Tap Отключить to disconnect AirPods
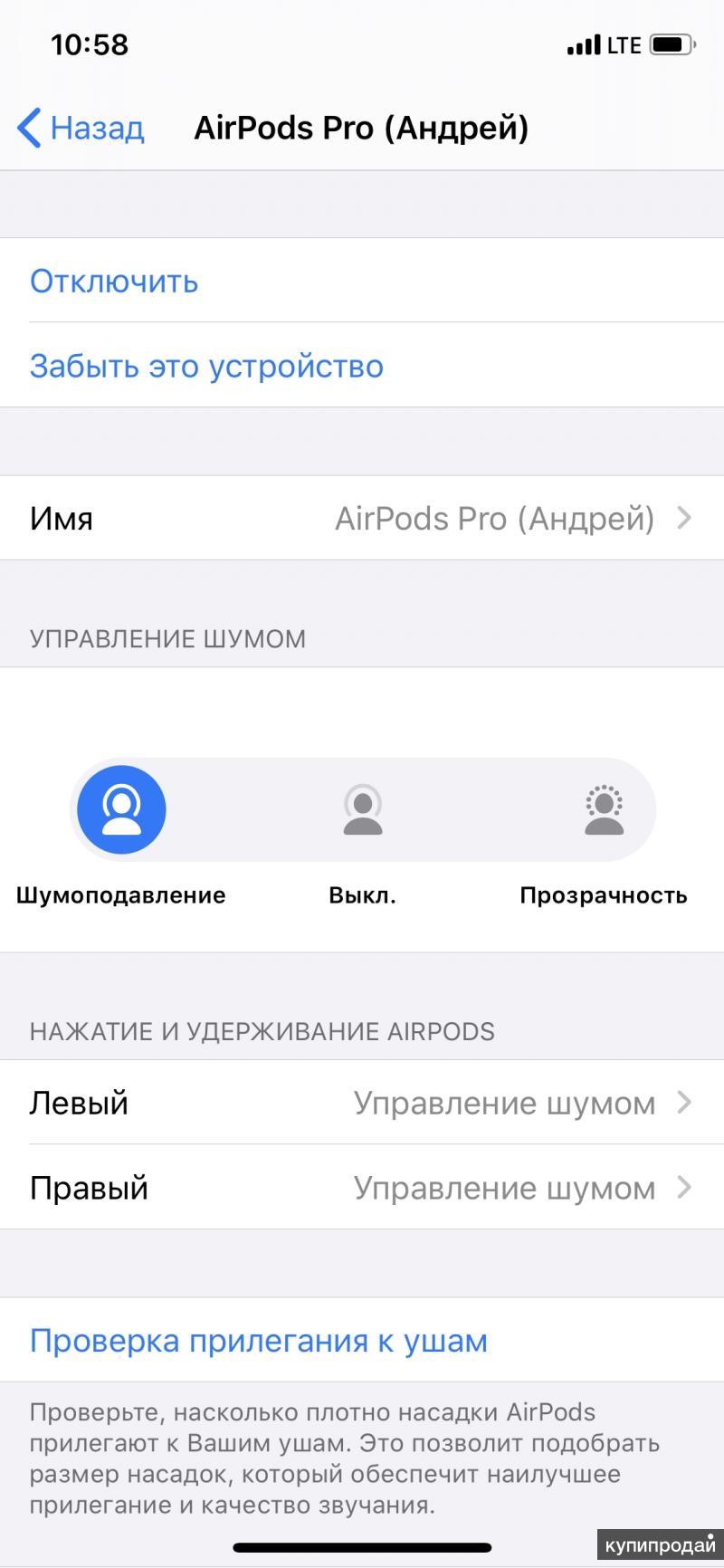The width and height of the screenshot is (724, 1568). coord(114,282)
